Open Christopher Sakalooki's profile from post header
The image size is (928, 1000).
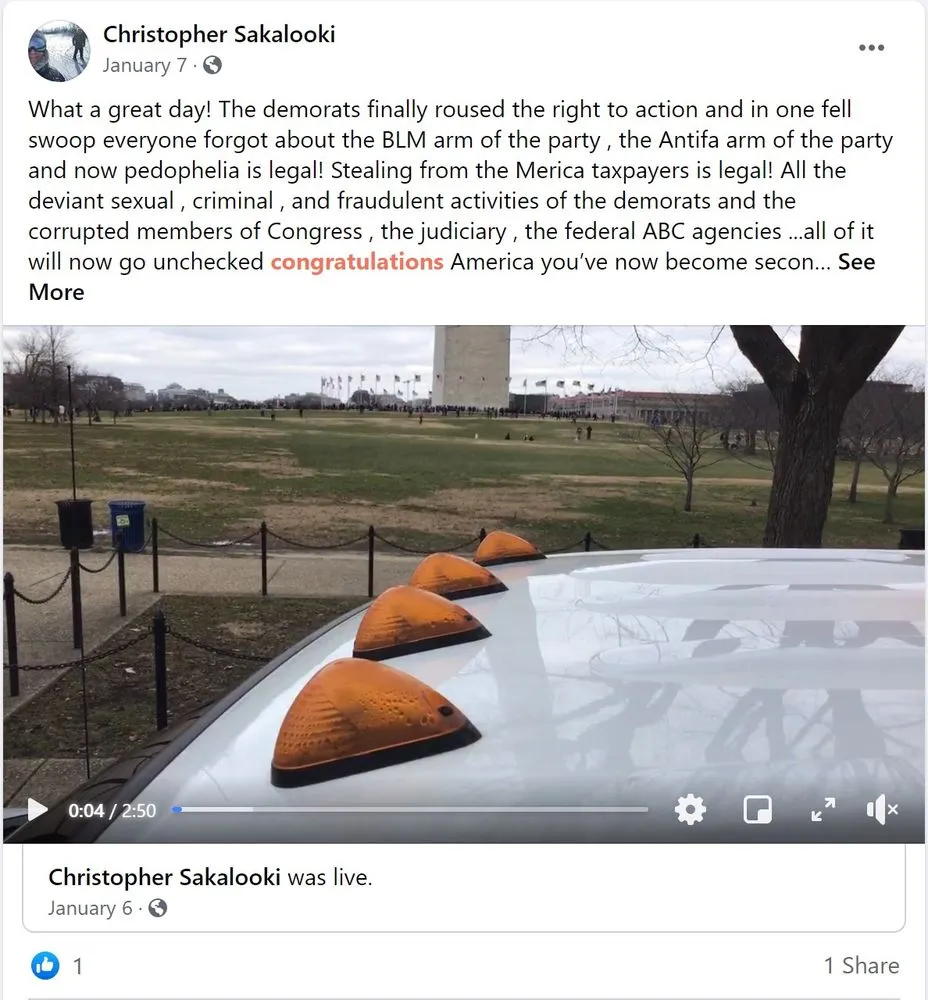219,34
